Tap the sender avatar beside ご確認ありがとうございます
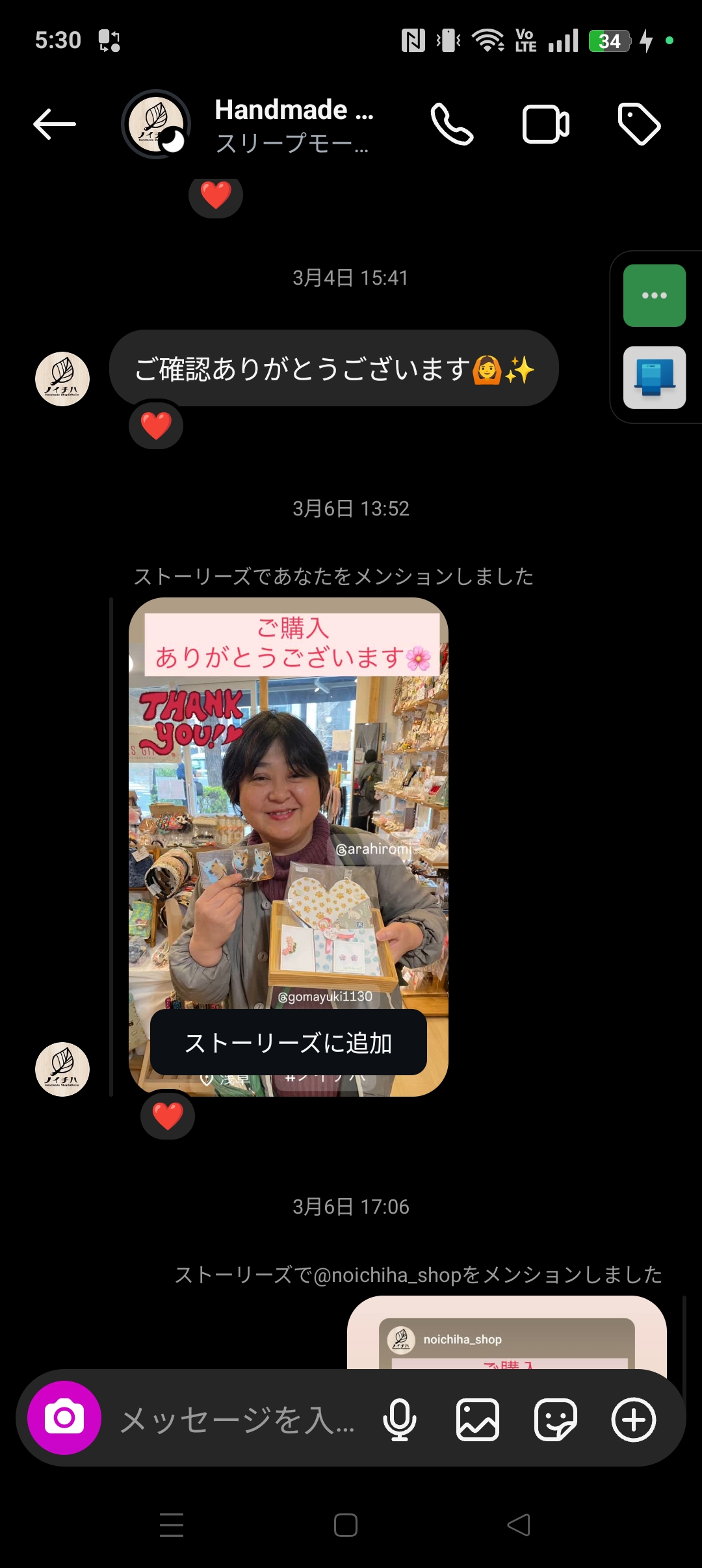 62,379
